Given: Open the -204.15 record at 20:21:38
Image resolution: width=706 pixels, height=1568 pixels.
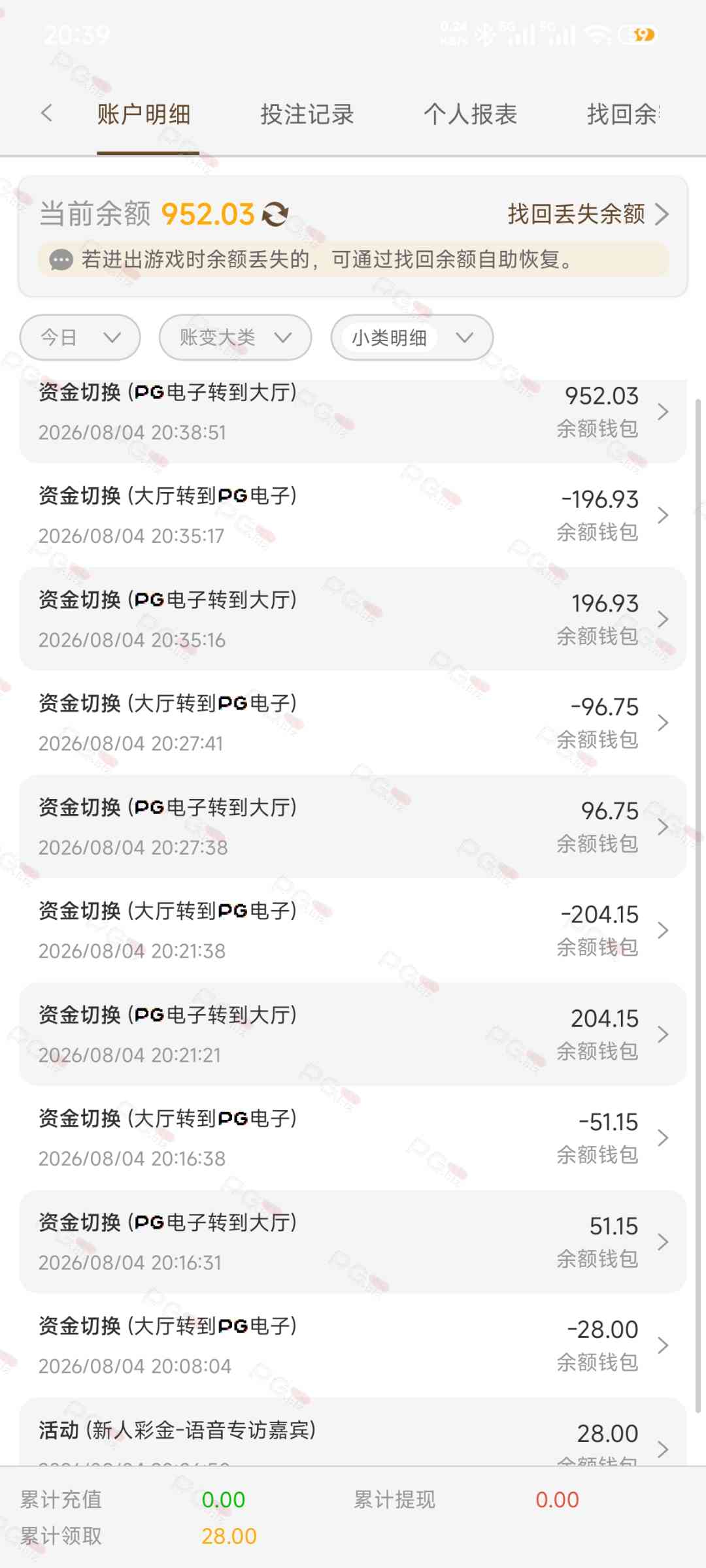Looking at the screenshot, I should pyautogui.click(x=353, y=930).
